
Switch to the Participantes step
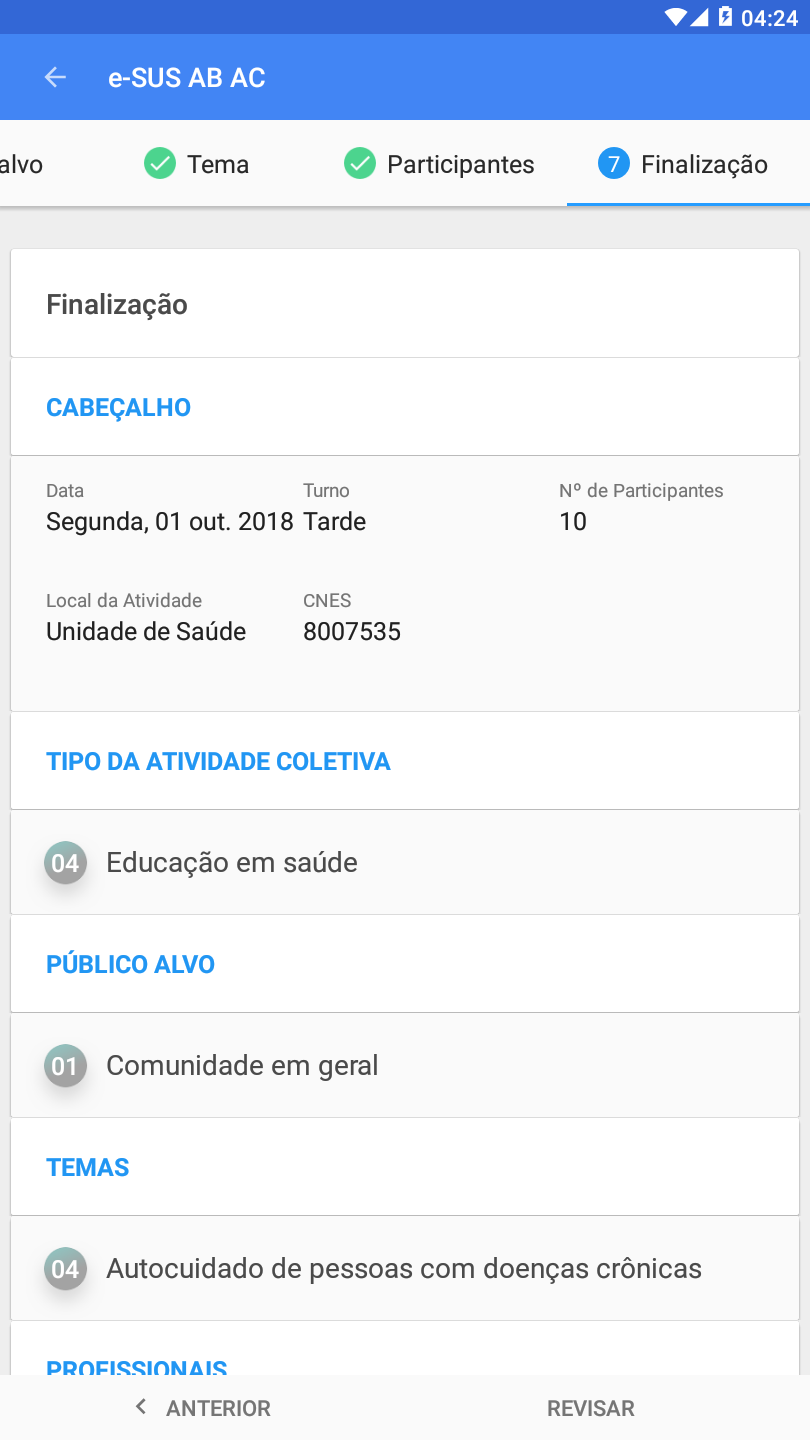click(x=439, y=164)
